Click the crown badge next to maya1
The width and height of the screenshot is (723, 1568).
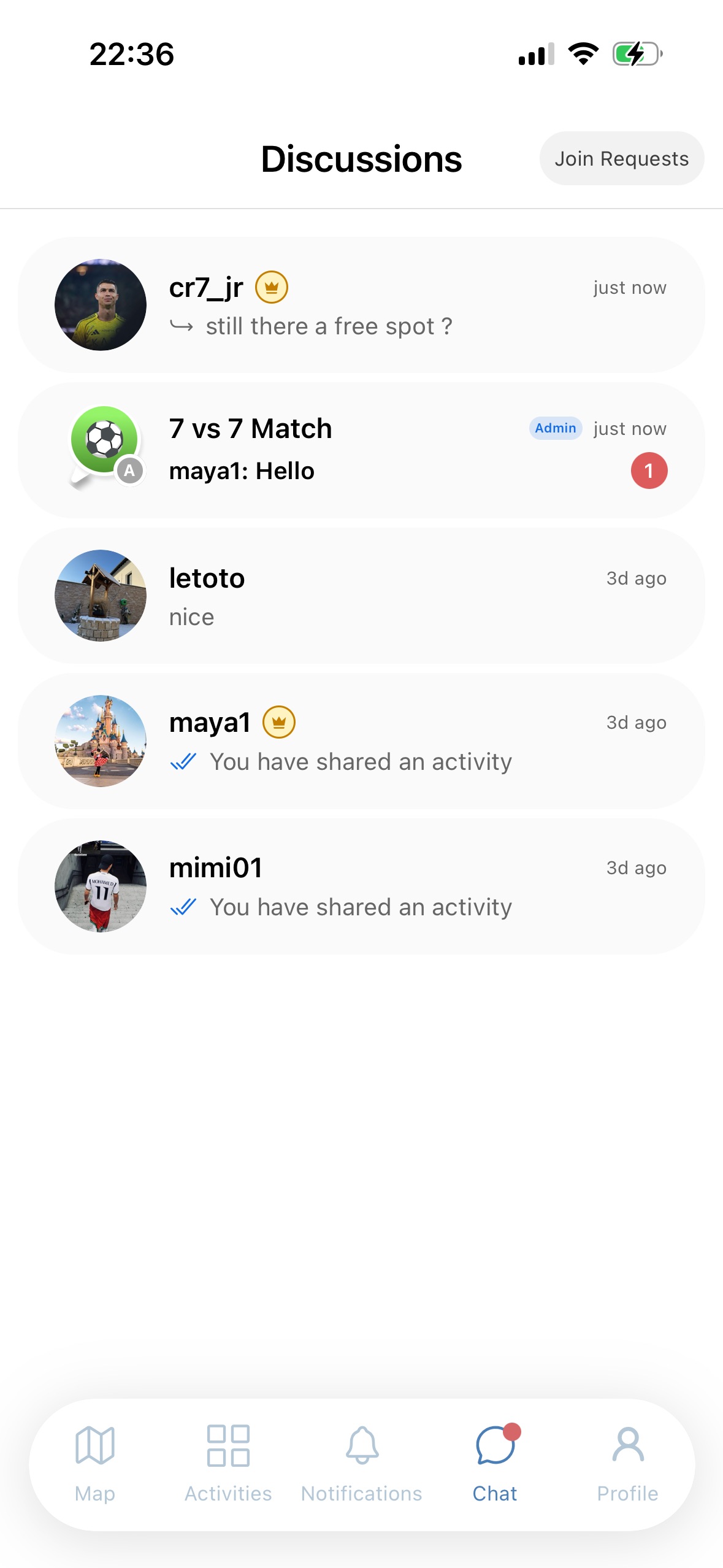[279, 723]
